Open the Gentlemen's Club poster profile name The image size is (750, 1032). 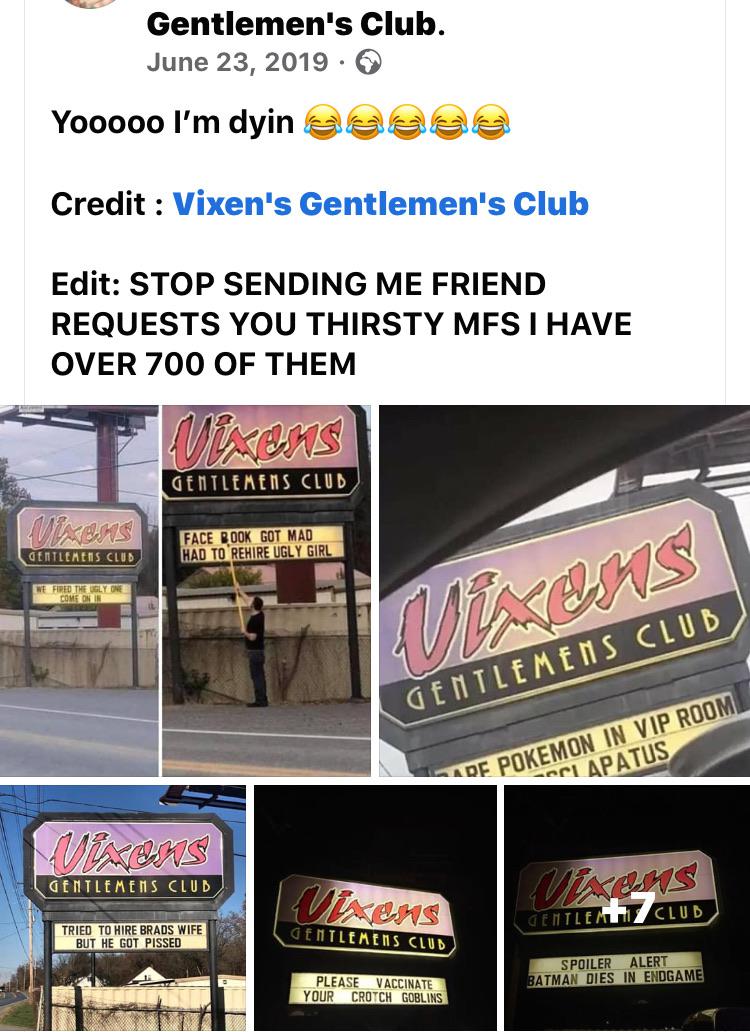point(295,24)
